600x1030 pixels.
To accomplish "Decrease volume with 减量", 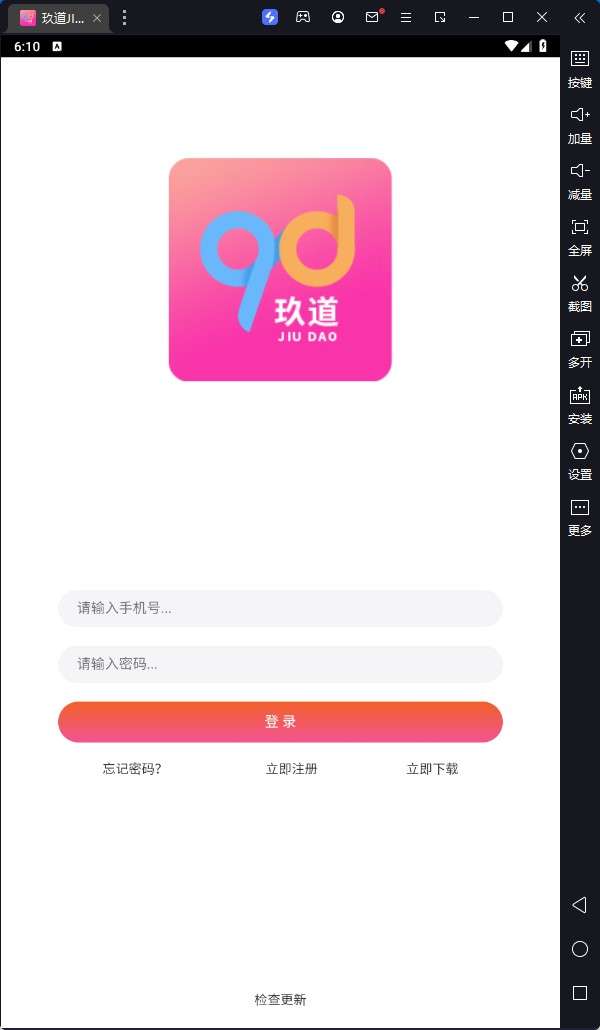I will pyautogui.click(x=580, y=181).
